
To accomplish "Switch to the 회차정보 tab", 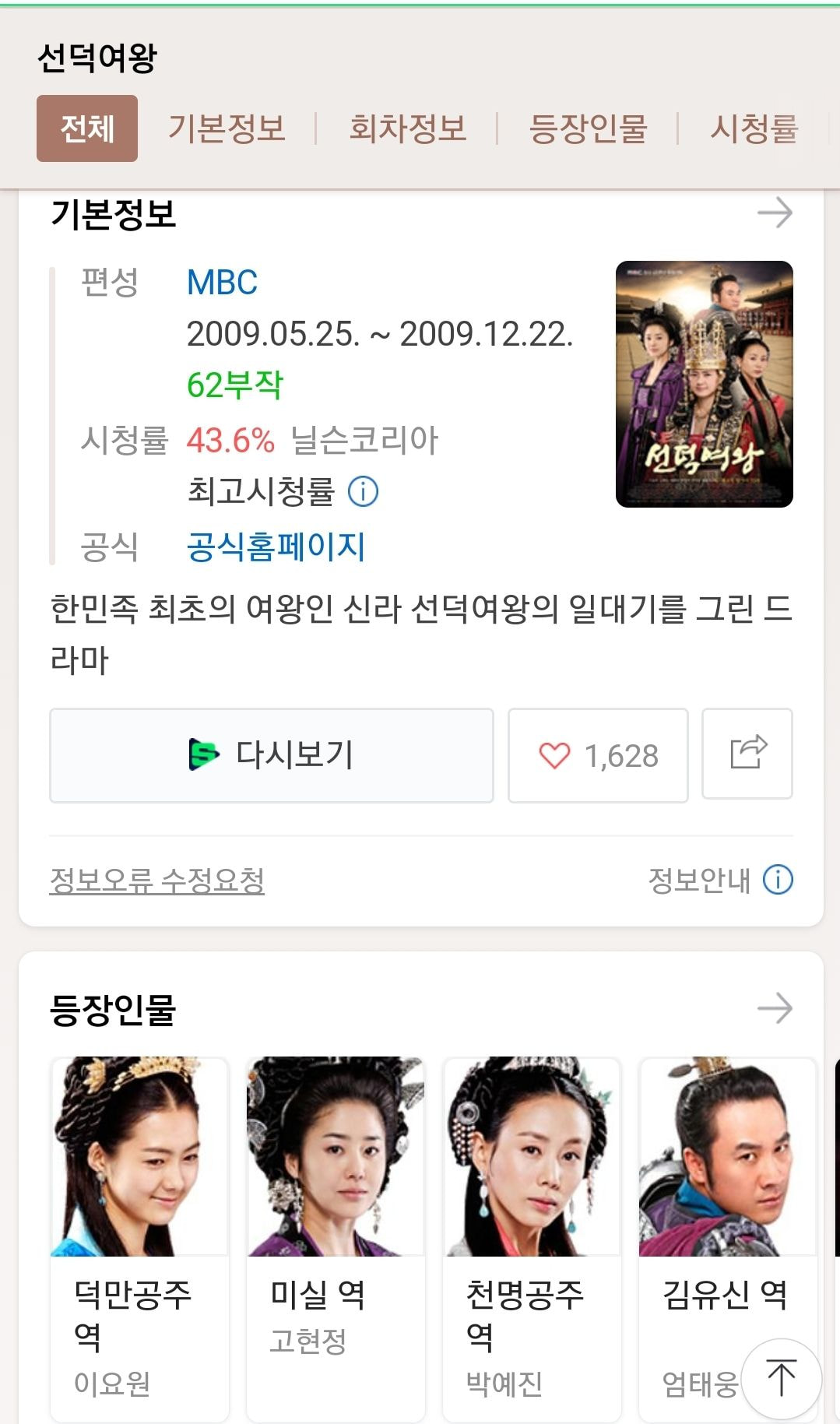I will [x=408, y=129].
